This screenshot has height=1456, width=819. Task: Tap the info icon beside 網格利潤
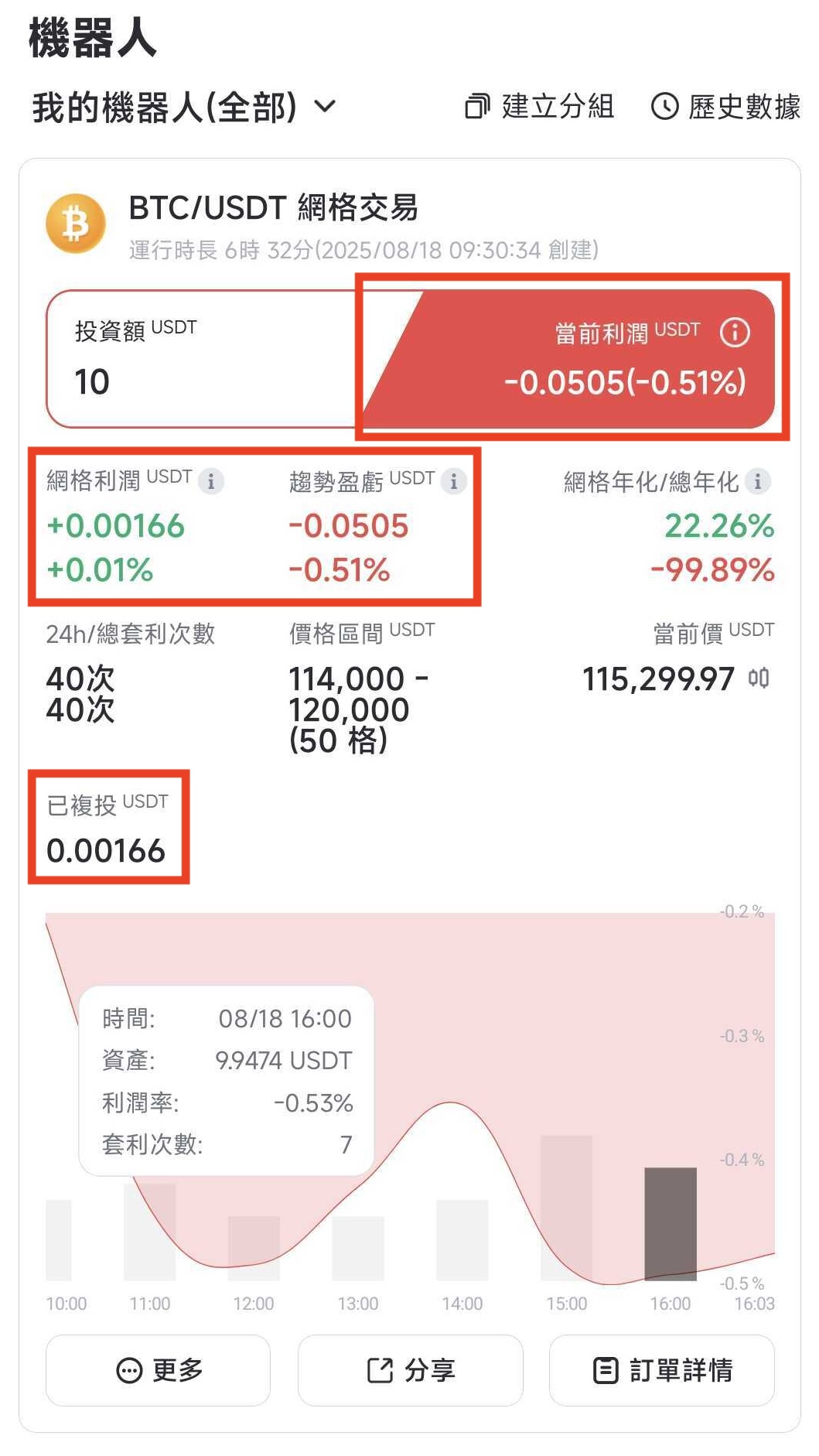[x=210, y=481]
